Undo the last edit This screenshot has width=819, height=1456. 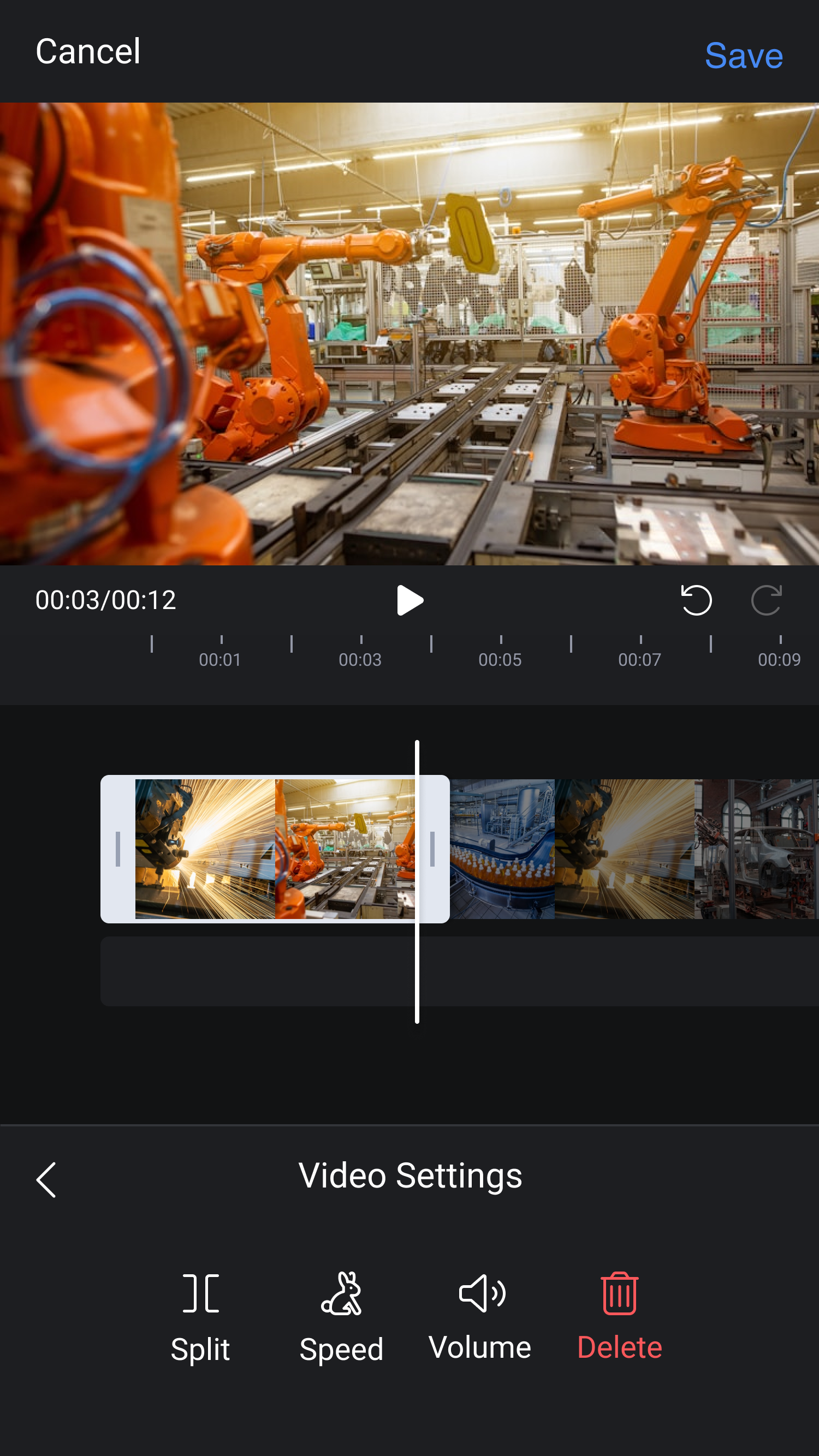pyautogui.click(x=696, y=600)
